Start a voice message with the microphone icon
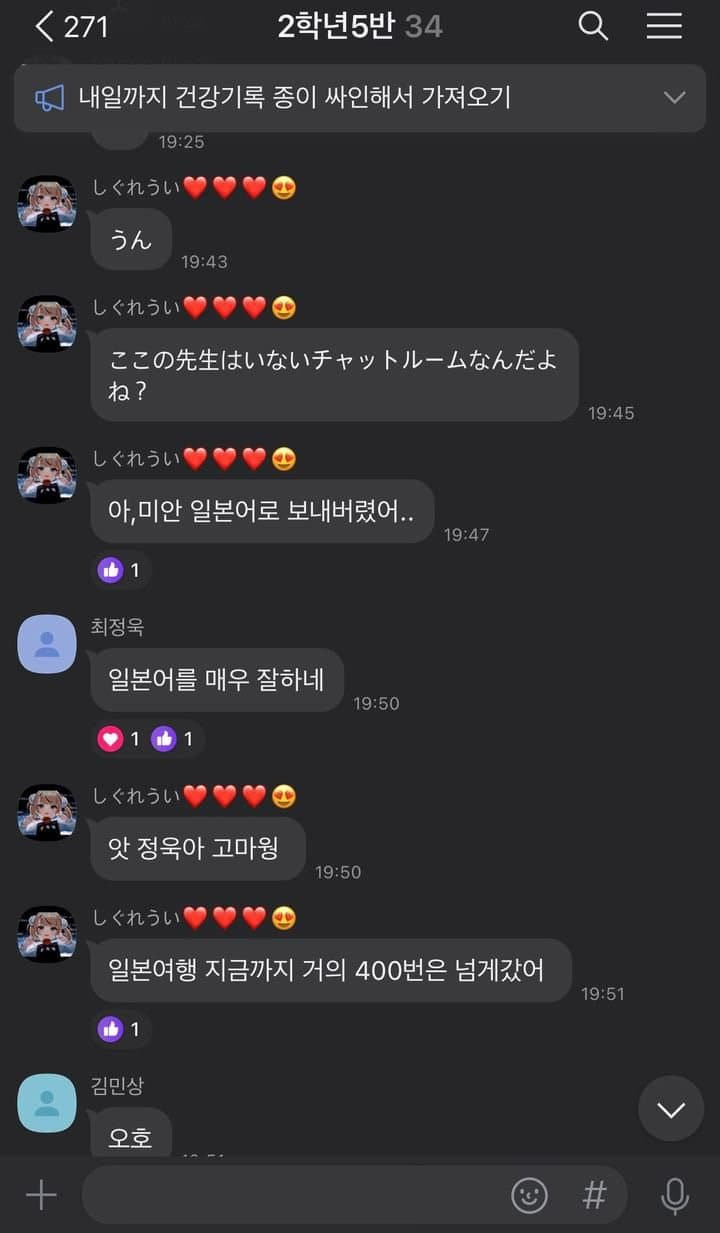Image resolution: width=720 pixels, height=1233 pixels. [x=676, y=1194]
